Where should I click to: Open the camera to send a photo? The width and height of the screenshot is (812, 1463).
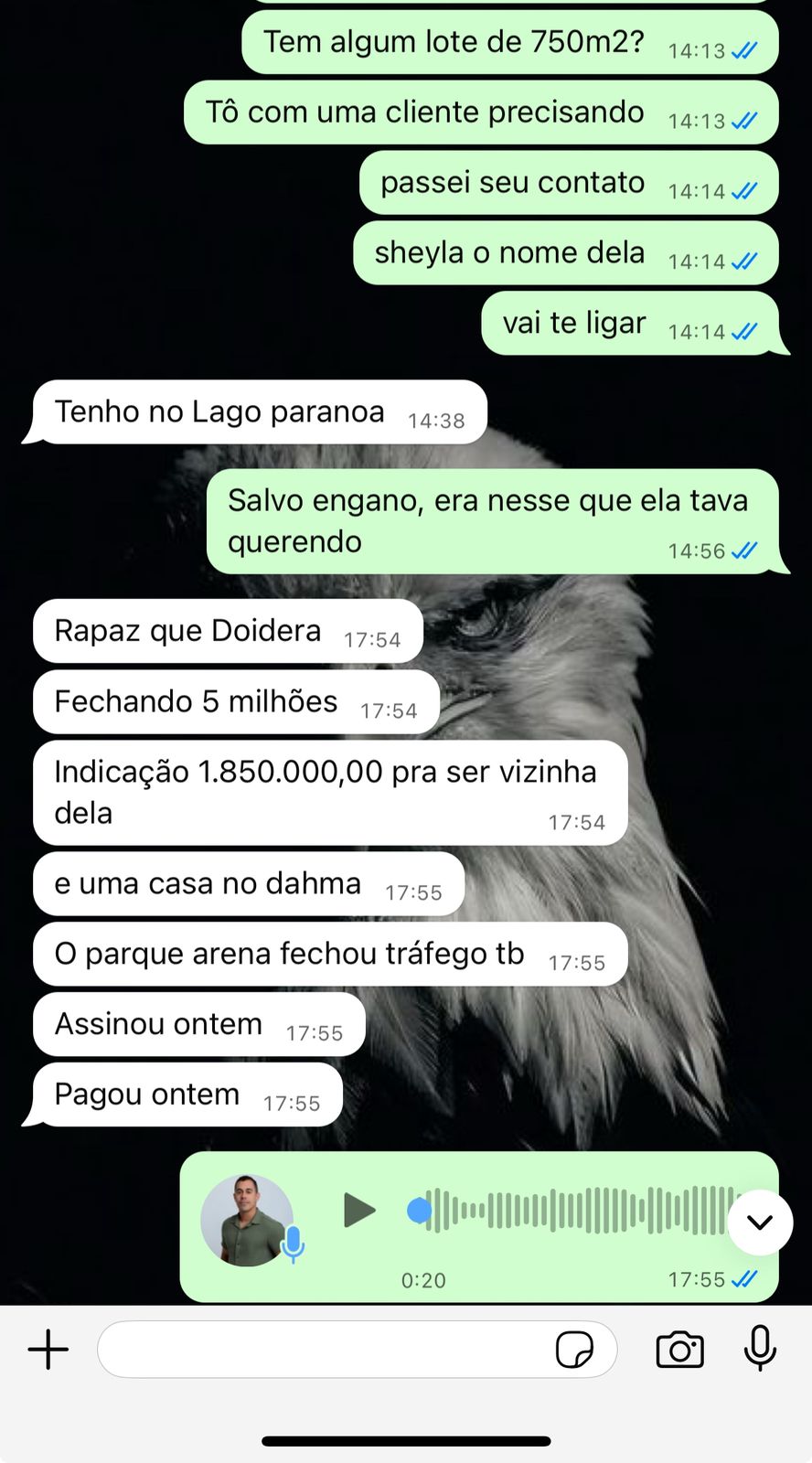pyautogui.click(x=679, y=1350)
